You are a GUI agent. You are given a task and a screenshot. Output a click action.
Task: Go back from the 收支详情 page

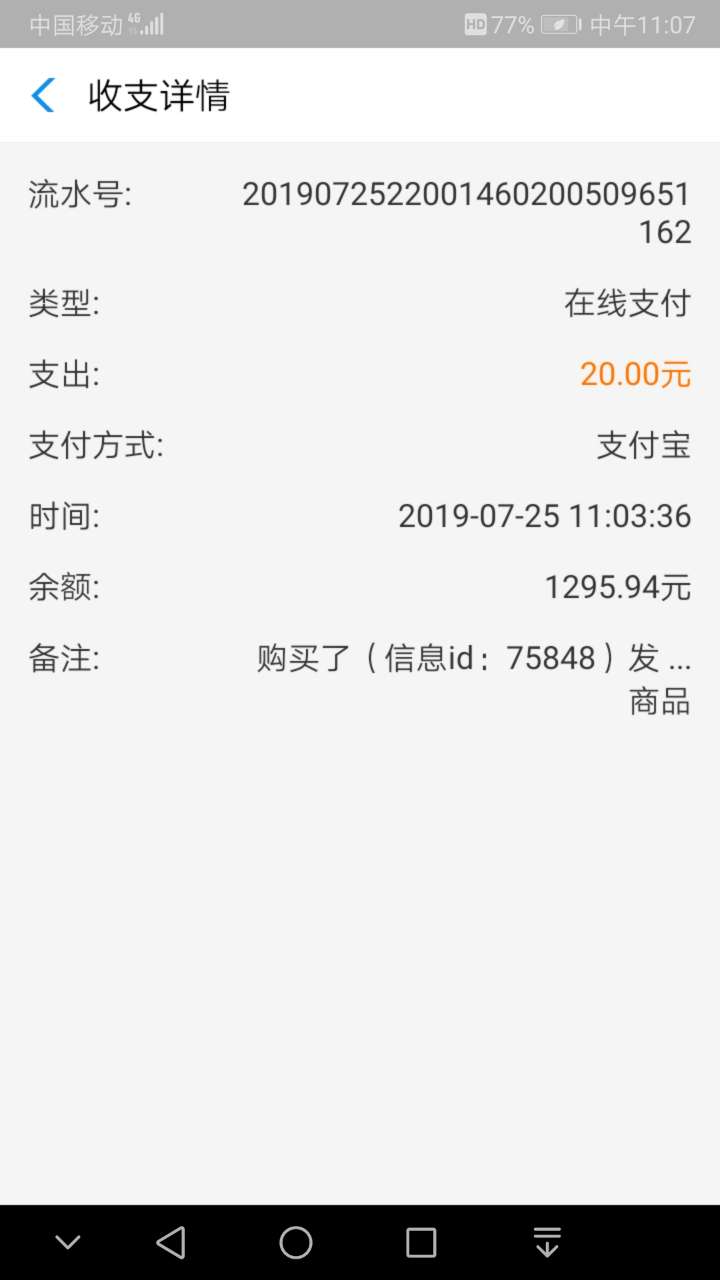[43, 95]
